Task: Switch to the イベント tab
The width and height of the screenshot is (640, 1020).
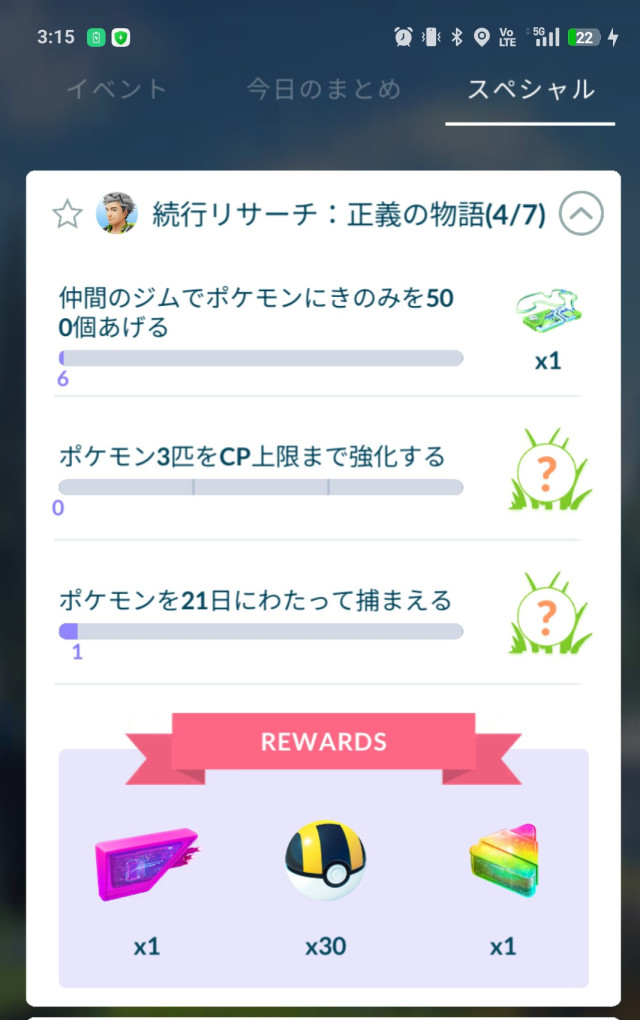Action: pos(117,90)
